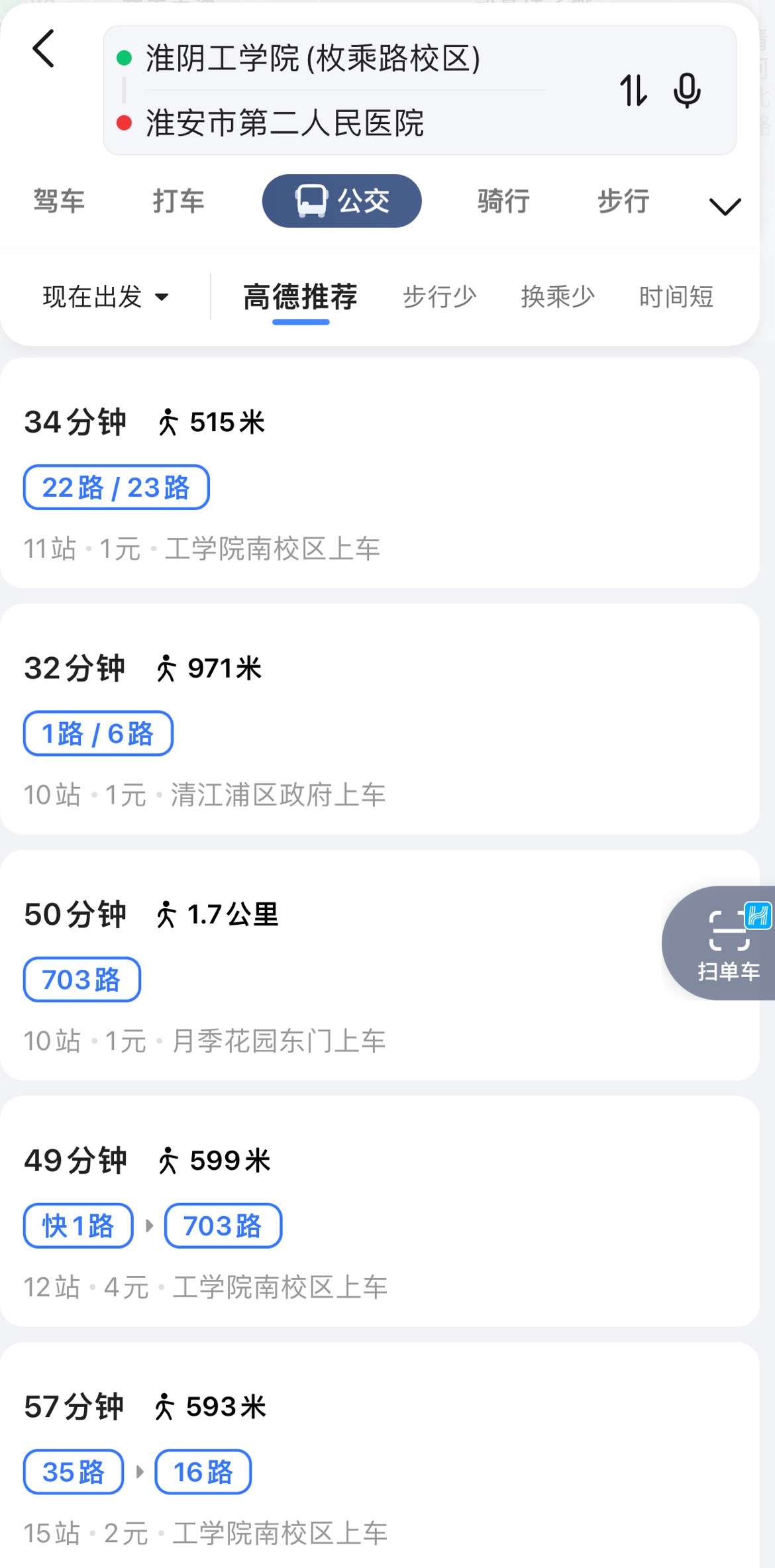Image resolution: width=775 pixels, height=1568 pixels.
Task: Sort routes by 步行少
Action: (x=440, y=297)
